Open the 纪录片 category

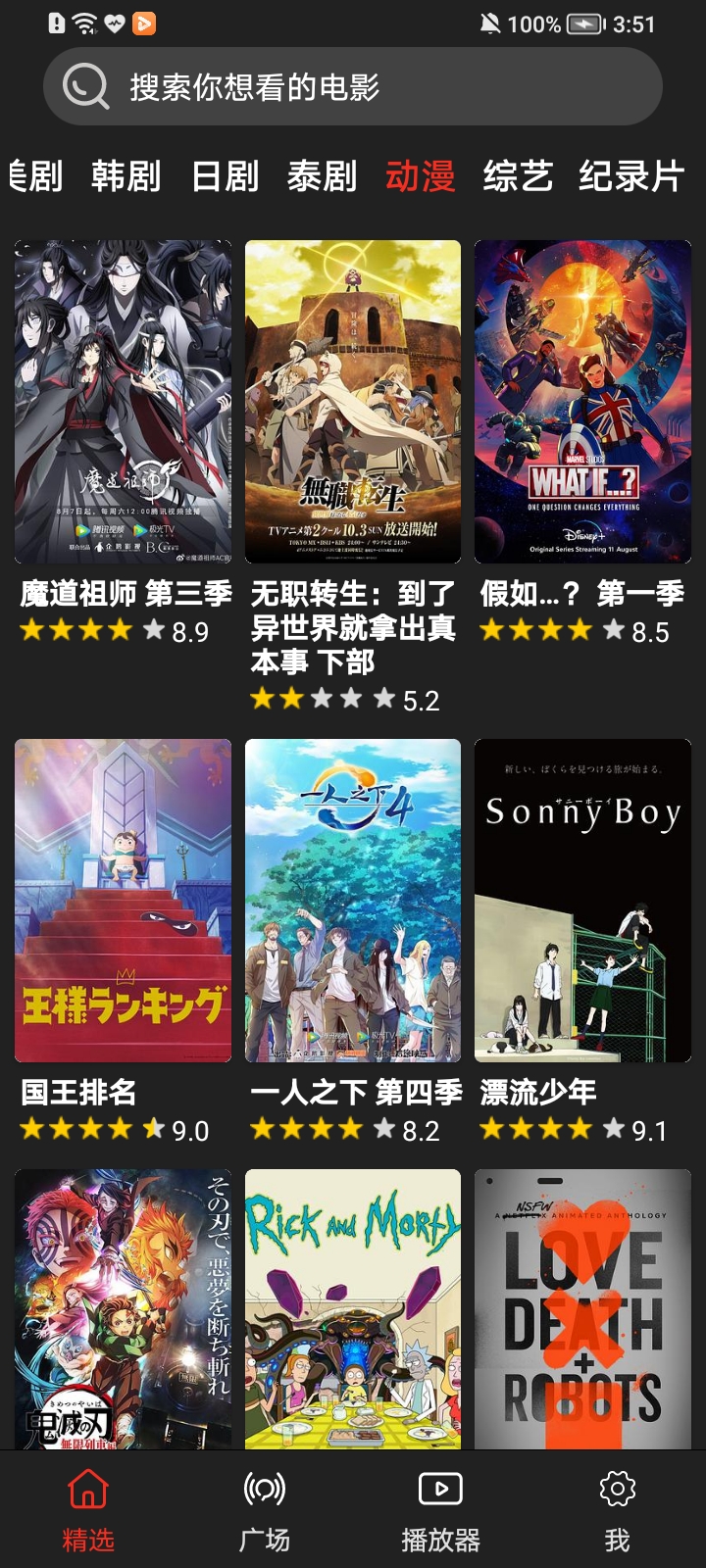(x=630, y=176)
